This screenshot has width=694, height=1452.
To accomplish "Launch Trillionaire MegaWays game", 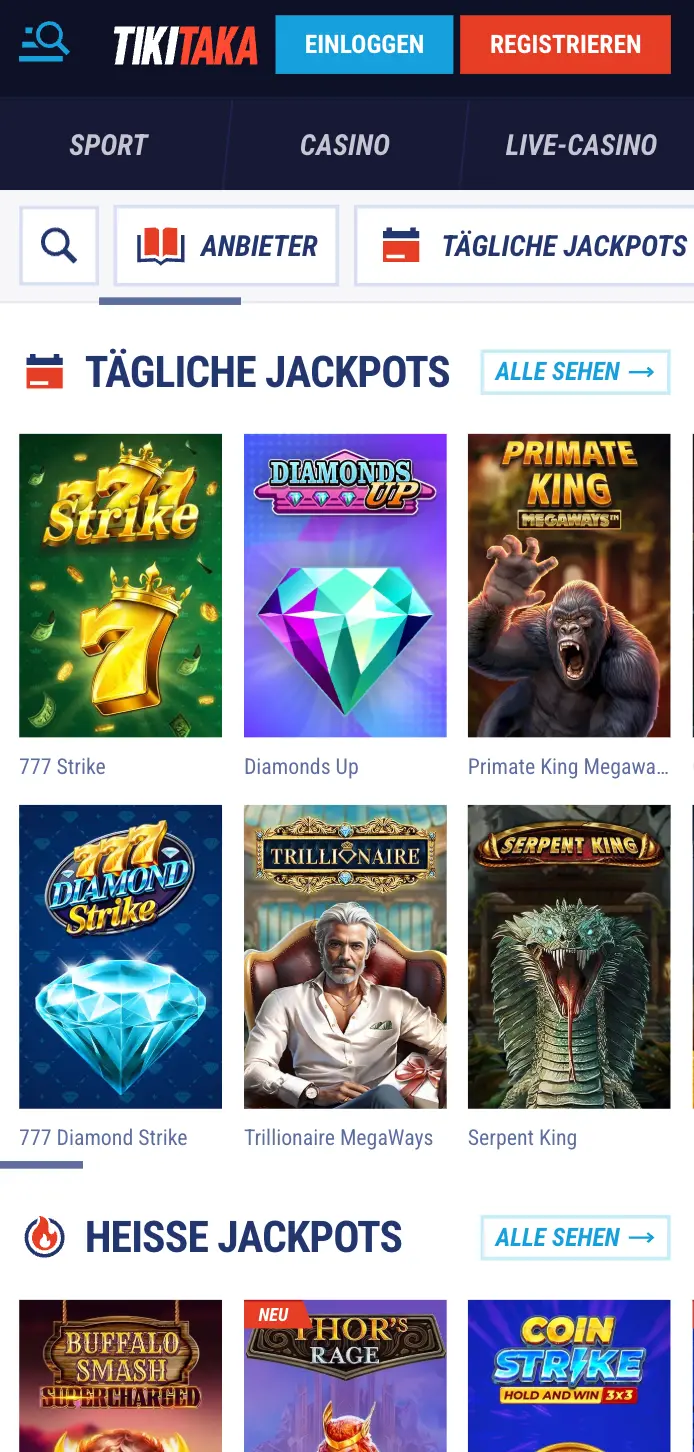I will click(x=345, y=956).
